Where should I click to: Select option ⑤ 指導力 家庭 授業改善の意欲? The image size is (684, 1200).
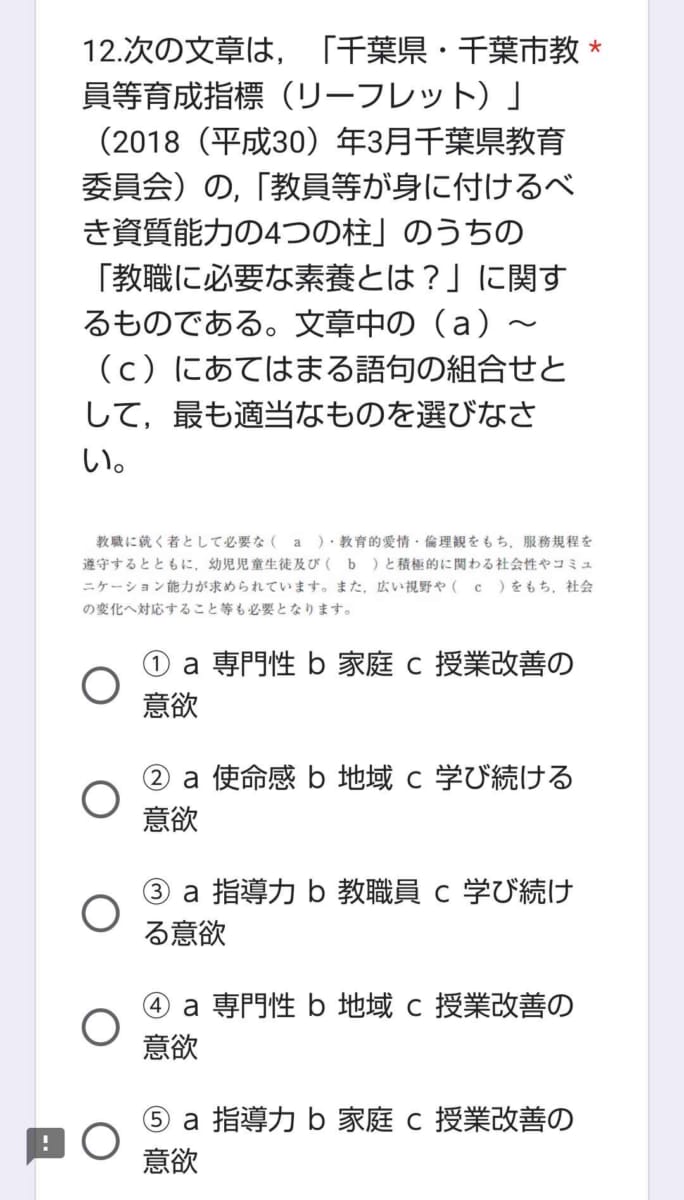[101, 1140]
